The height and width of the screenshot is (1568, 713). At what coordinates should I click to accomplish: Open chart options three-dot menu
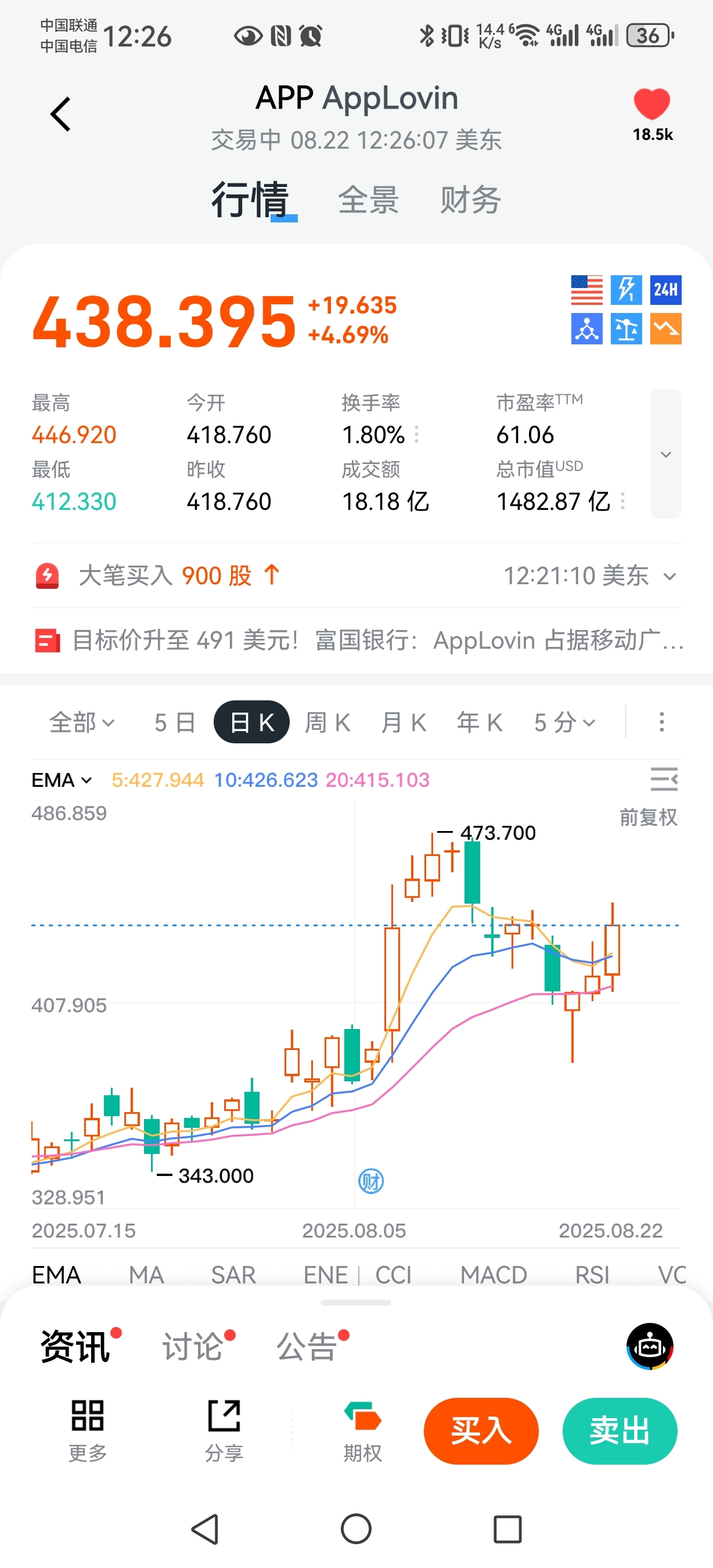[662, 722]
